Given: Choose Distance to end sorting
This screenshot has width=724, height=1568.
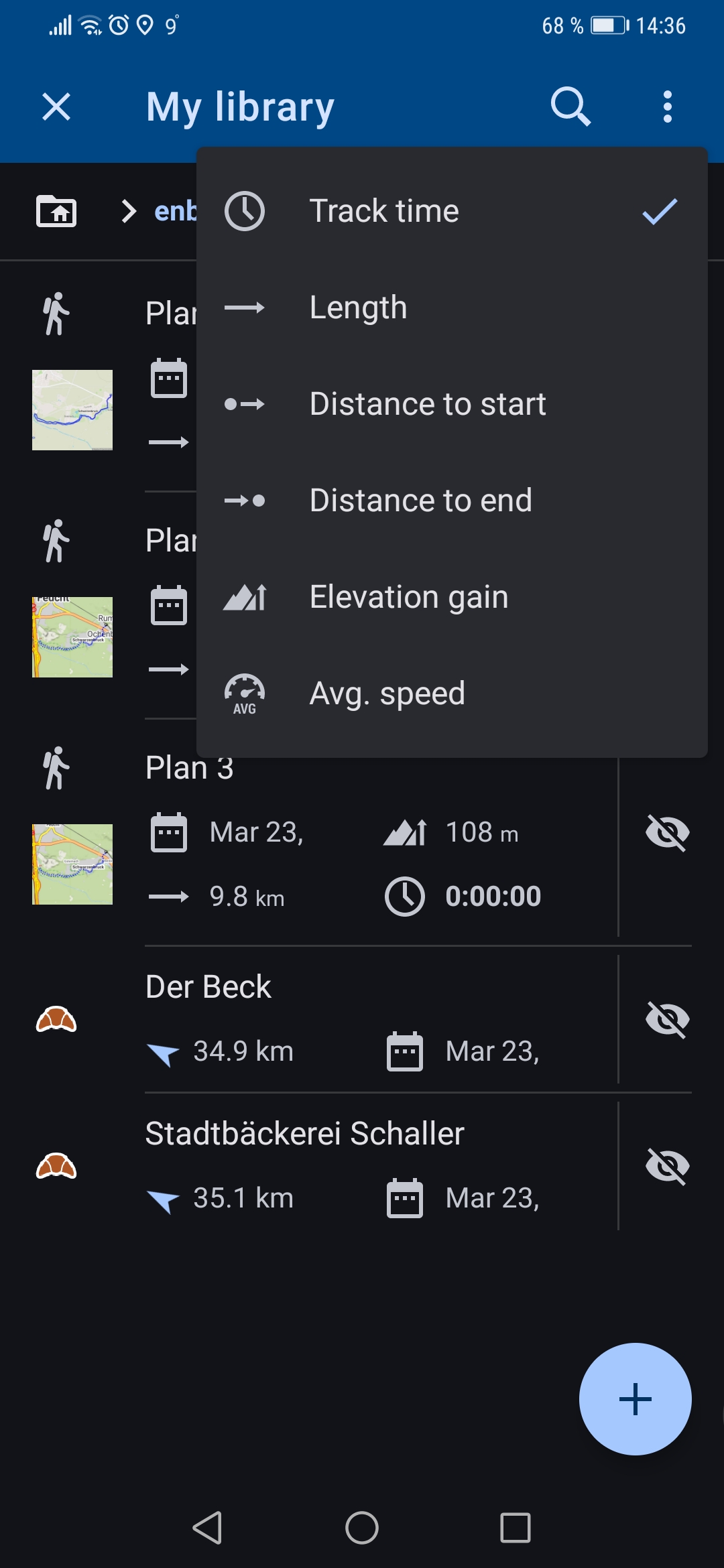Looking at the screenshot, I should (x=451, y=501).
